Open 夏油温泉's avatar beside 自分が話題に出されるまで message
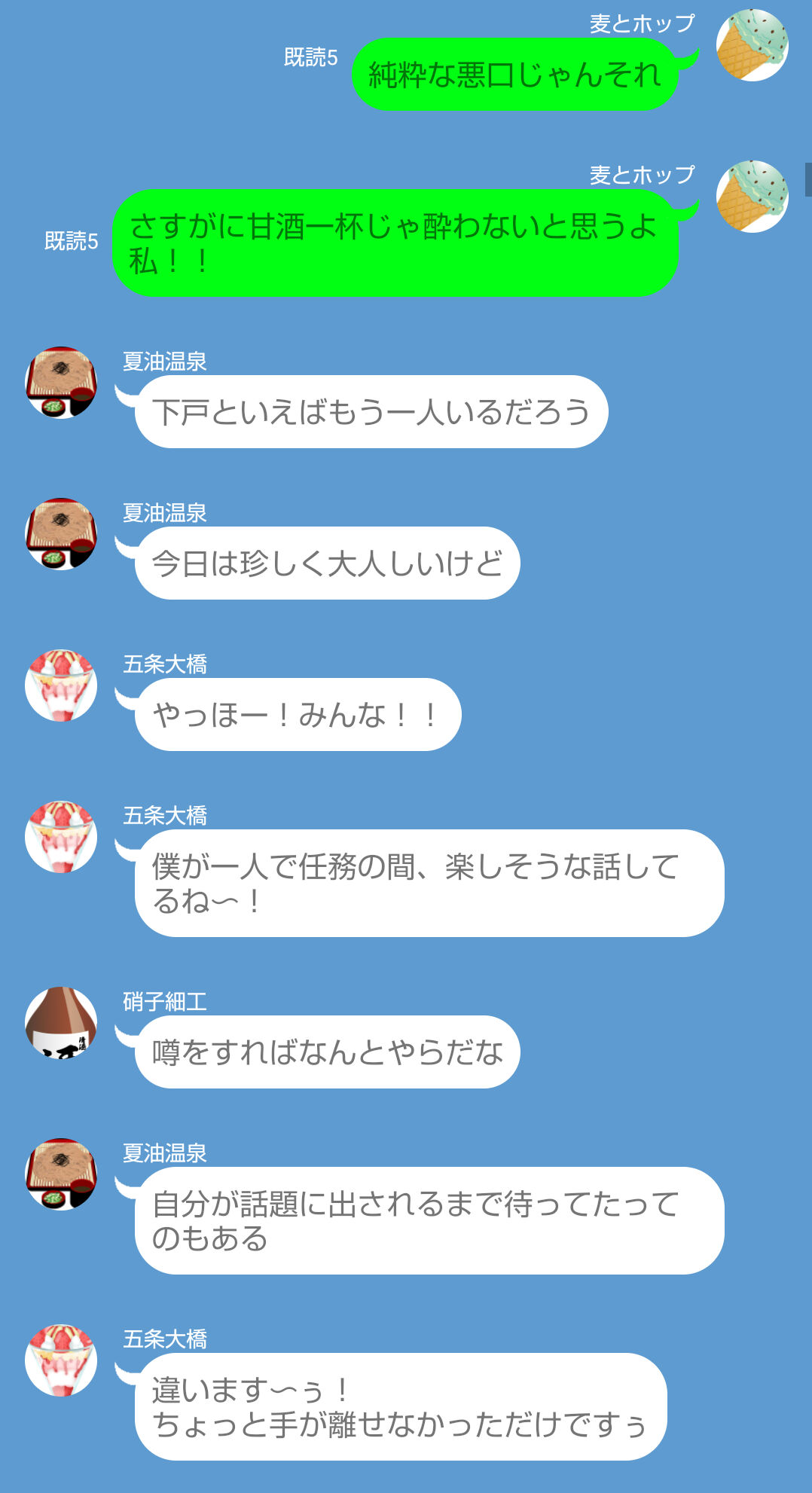Viewport: 812px width, 1493px height. pyautogui.click(x=61, y=1174)
